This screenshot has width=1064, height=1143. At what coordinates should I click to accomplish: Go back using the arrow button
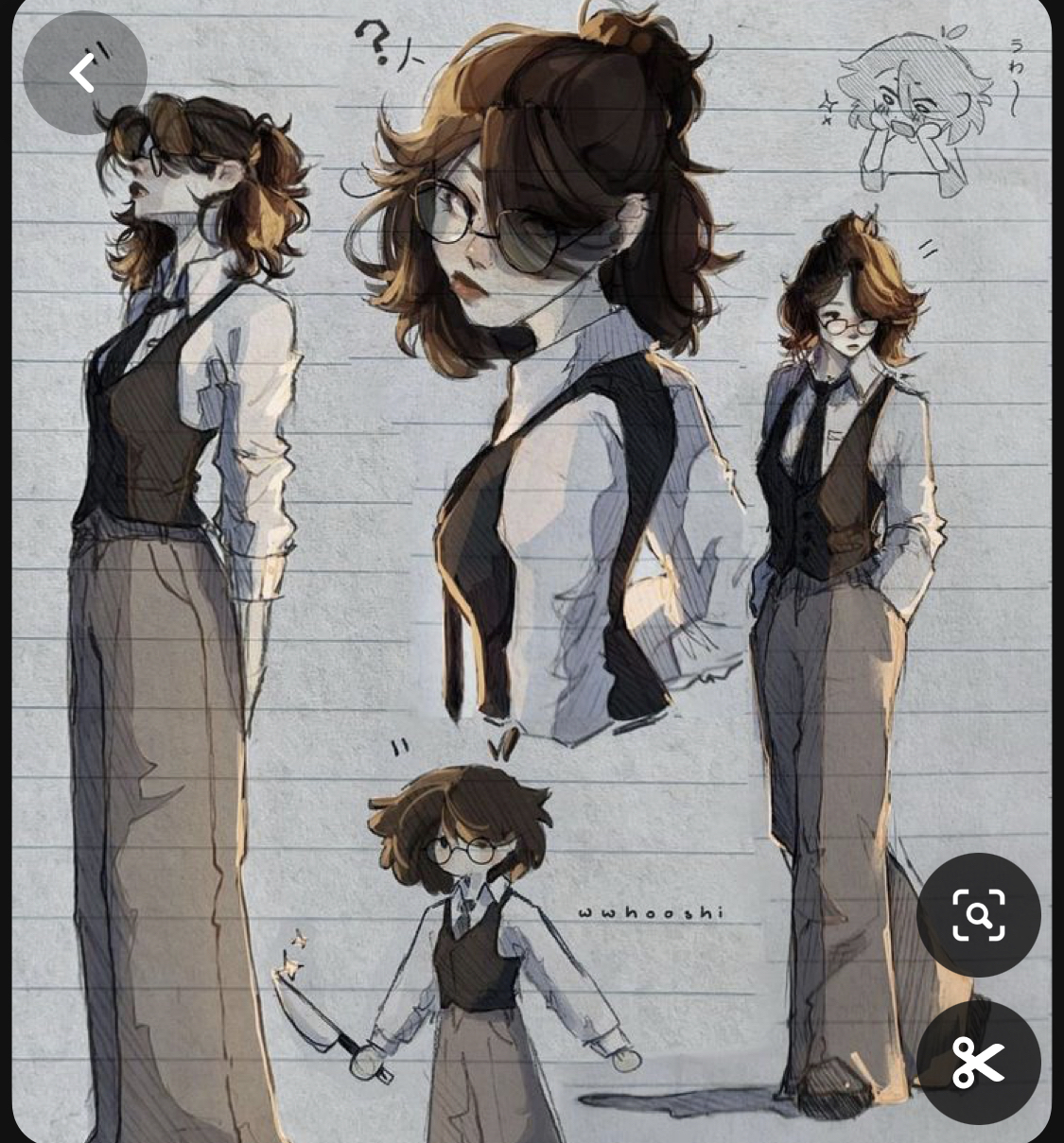84,73
